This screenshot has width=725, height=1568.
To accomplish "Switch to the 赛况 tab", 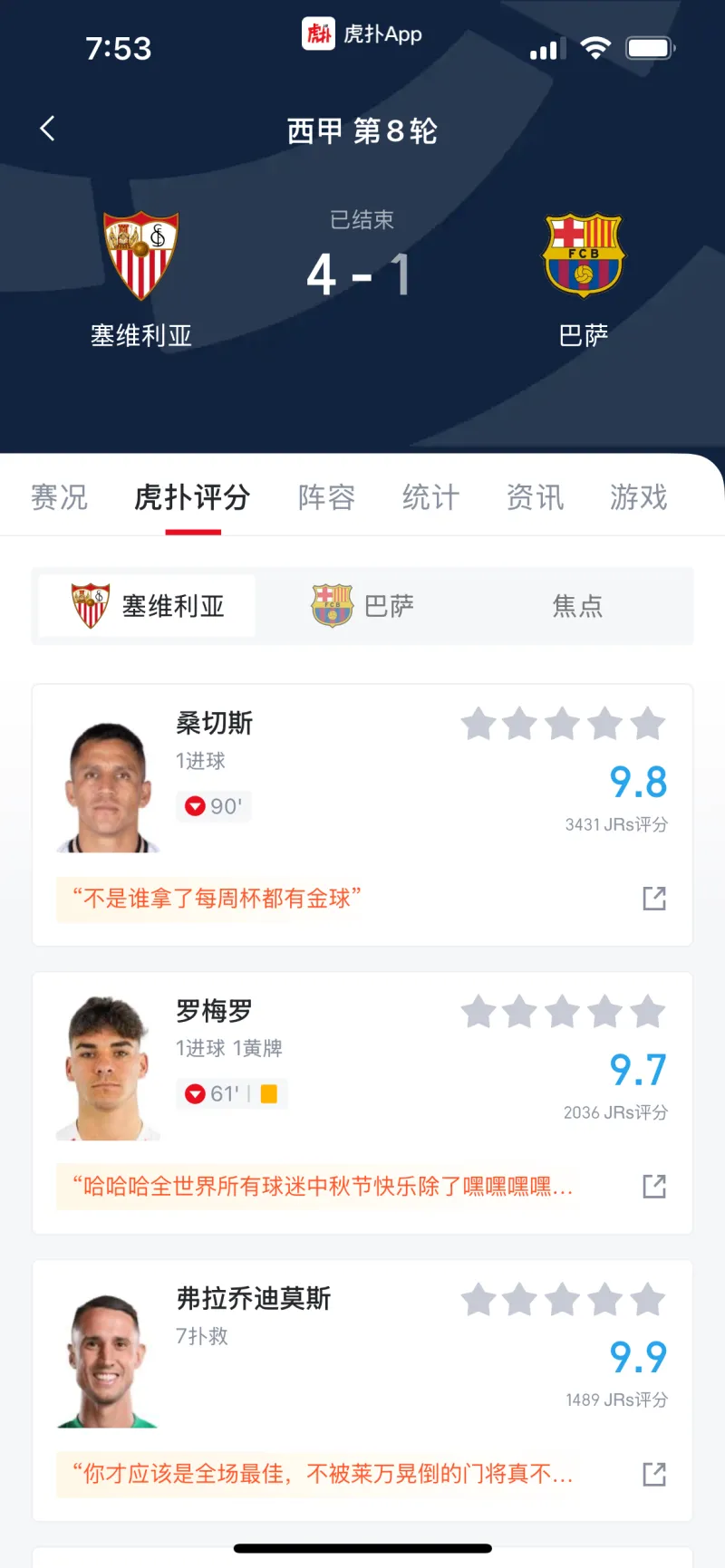I will tap(59, 497).
